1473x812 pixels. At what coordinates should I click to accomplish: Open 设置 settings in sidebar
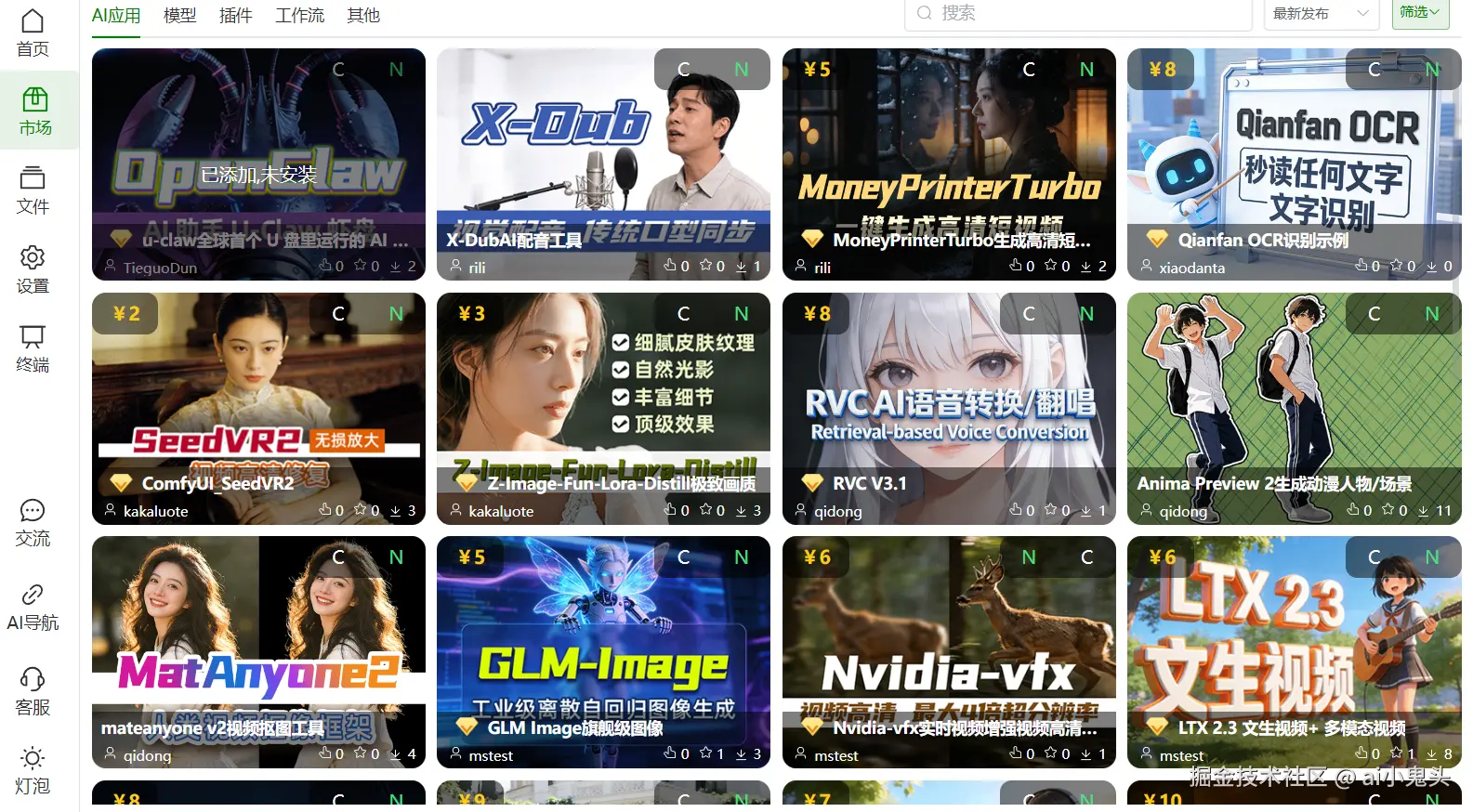coord(33,269)
